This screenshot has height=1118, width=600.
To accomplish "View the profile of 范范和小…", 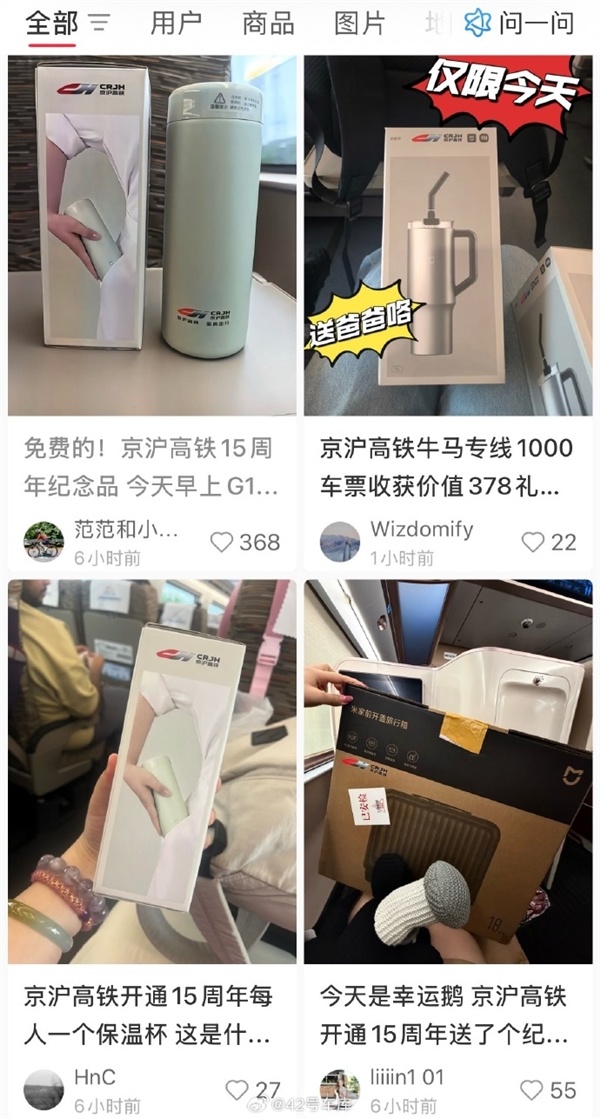I will point(43,542).
